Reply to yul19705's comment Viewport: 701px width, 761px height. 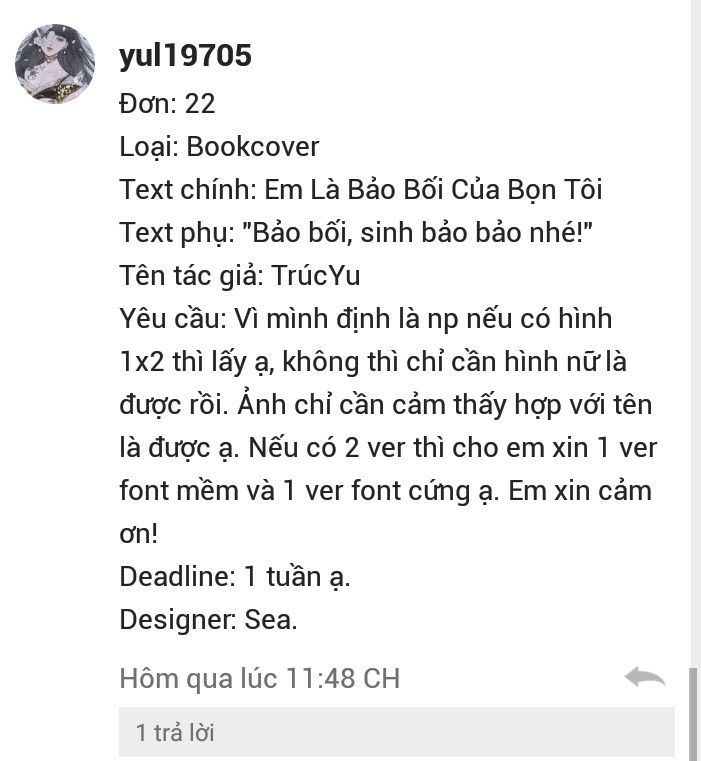pyautogui.click(x=644, y=678)
